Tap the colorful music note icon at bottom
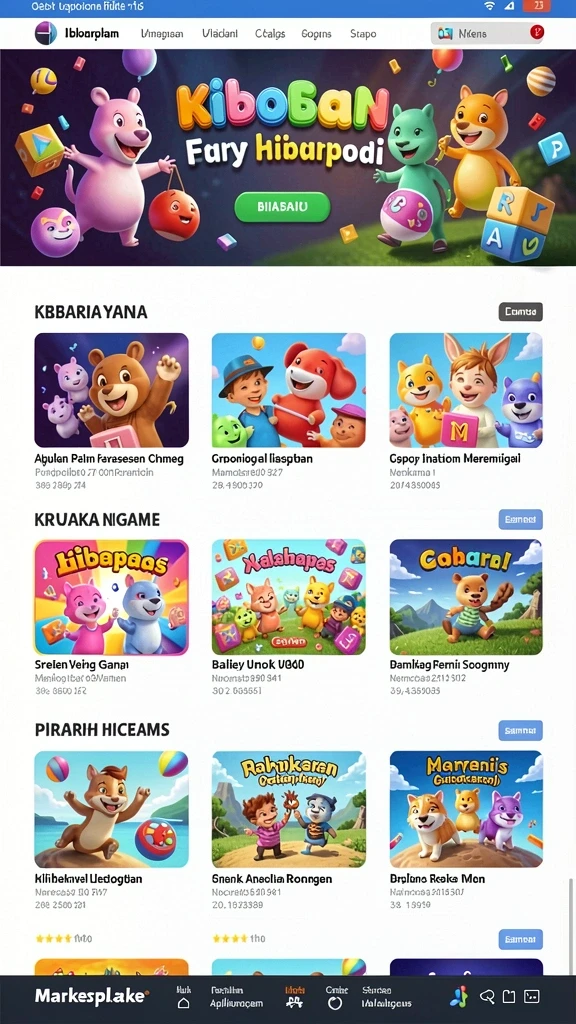Image resolution: width=576 pixels, height=1024 pixels. [x=459, y=996]
